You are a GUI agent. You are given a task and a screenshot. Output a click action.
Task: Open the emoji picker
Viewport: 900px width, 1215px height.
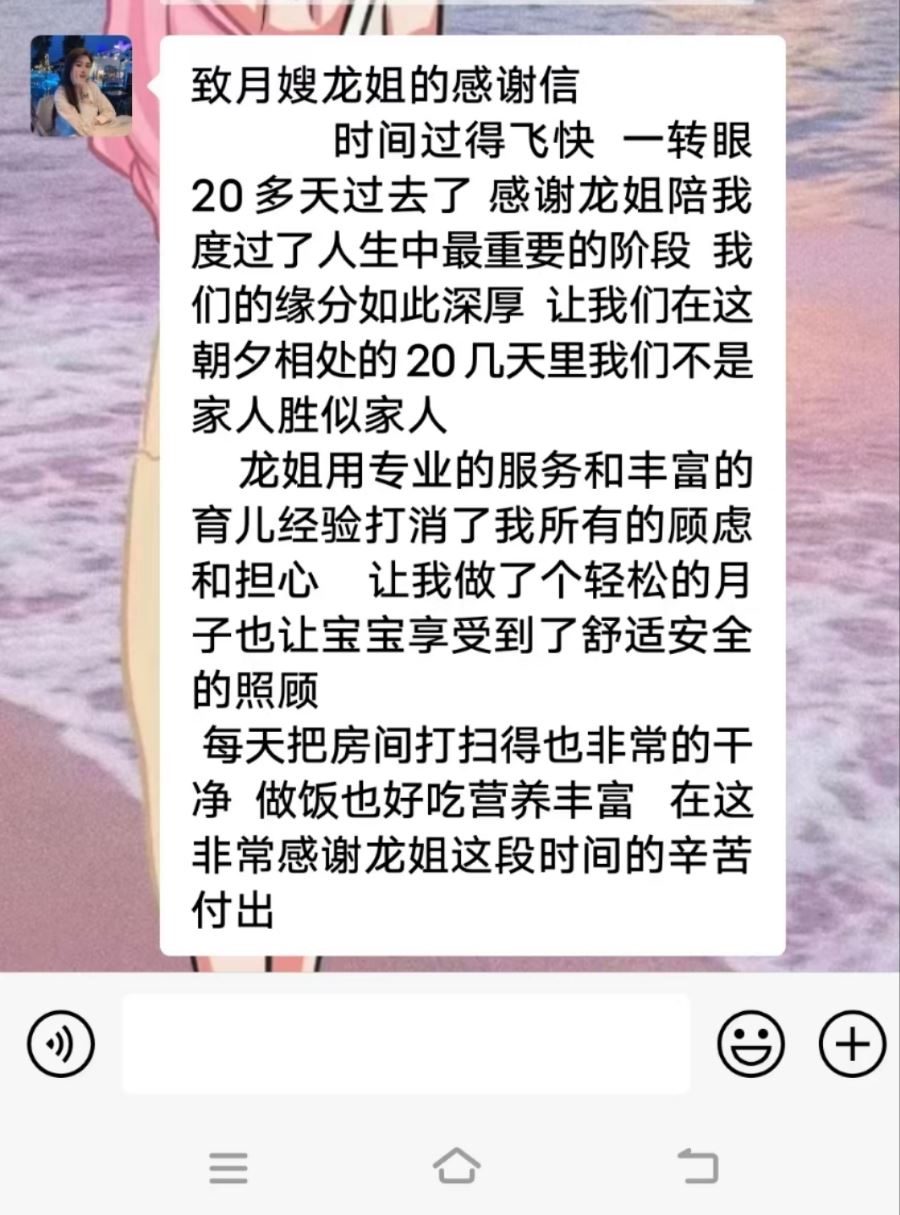(x=751, y=1043)
